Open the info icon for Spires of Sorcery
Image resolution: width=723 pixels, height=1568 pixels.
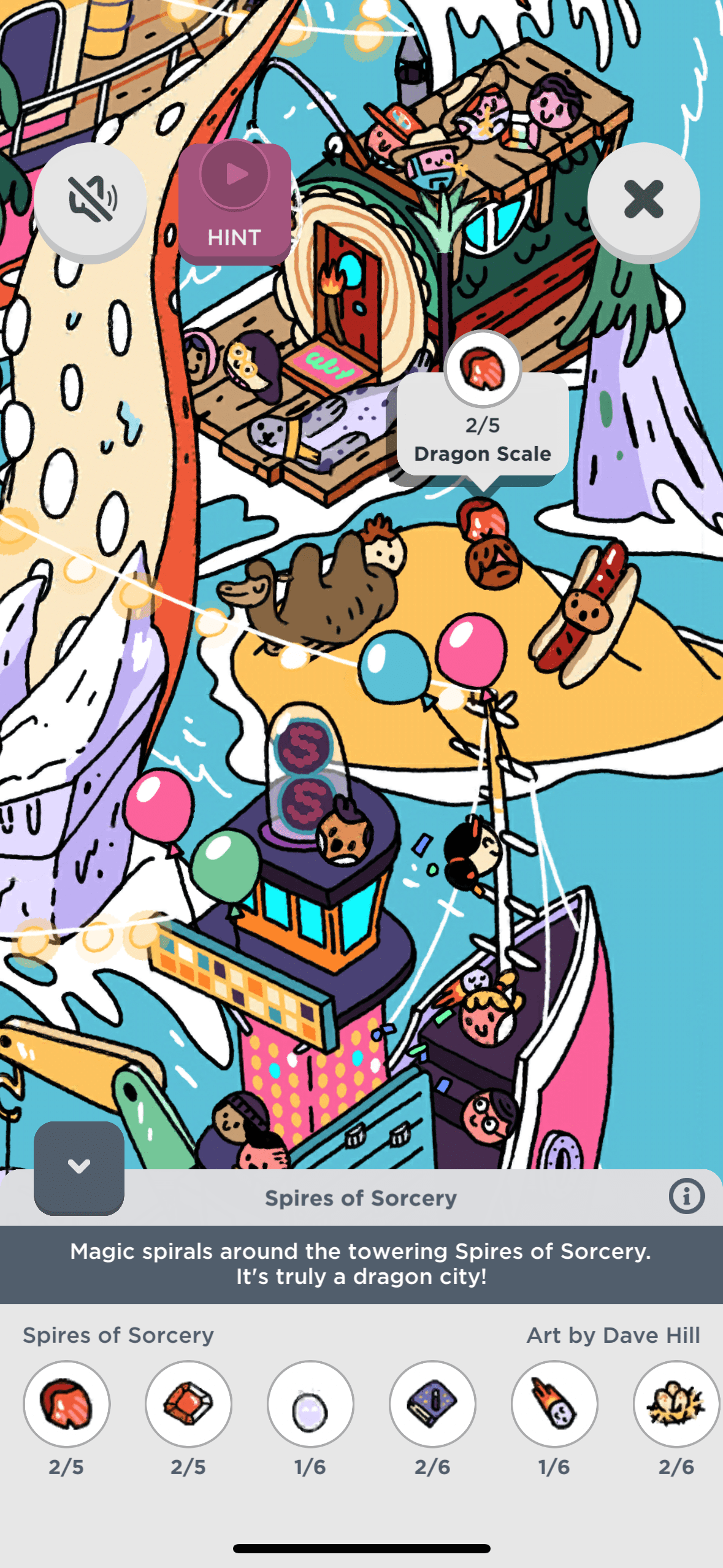tap(686, 1196)
